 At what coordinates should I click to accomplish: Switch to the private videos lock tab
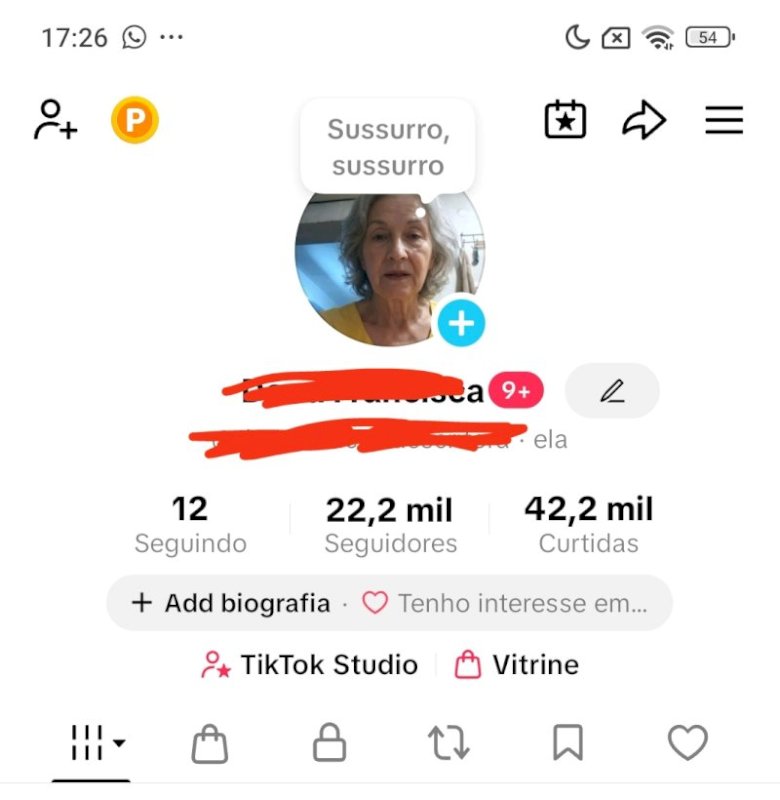point(328,743)
